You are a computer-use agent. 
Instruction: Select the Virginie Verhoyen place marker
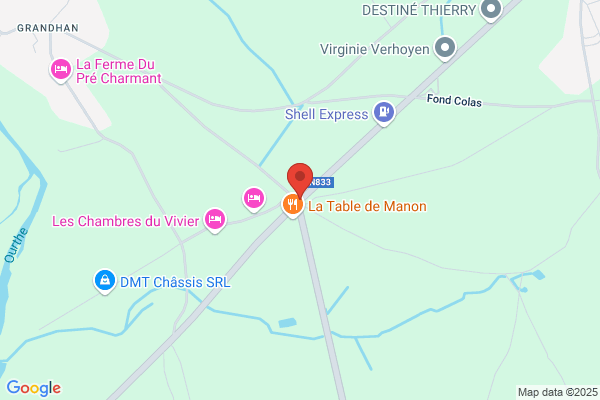[446, 47]
